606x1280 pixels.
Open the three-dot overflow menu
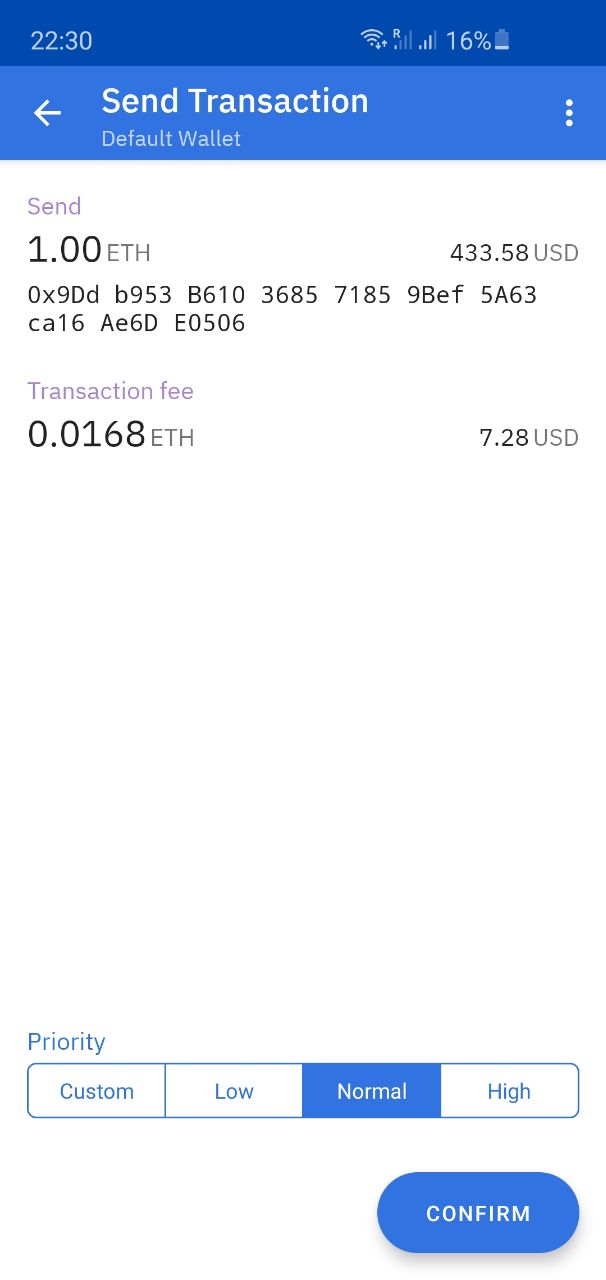(569, 113)
